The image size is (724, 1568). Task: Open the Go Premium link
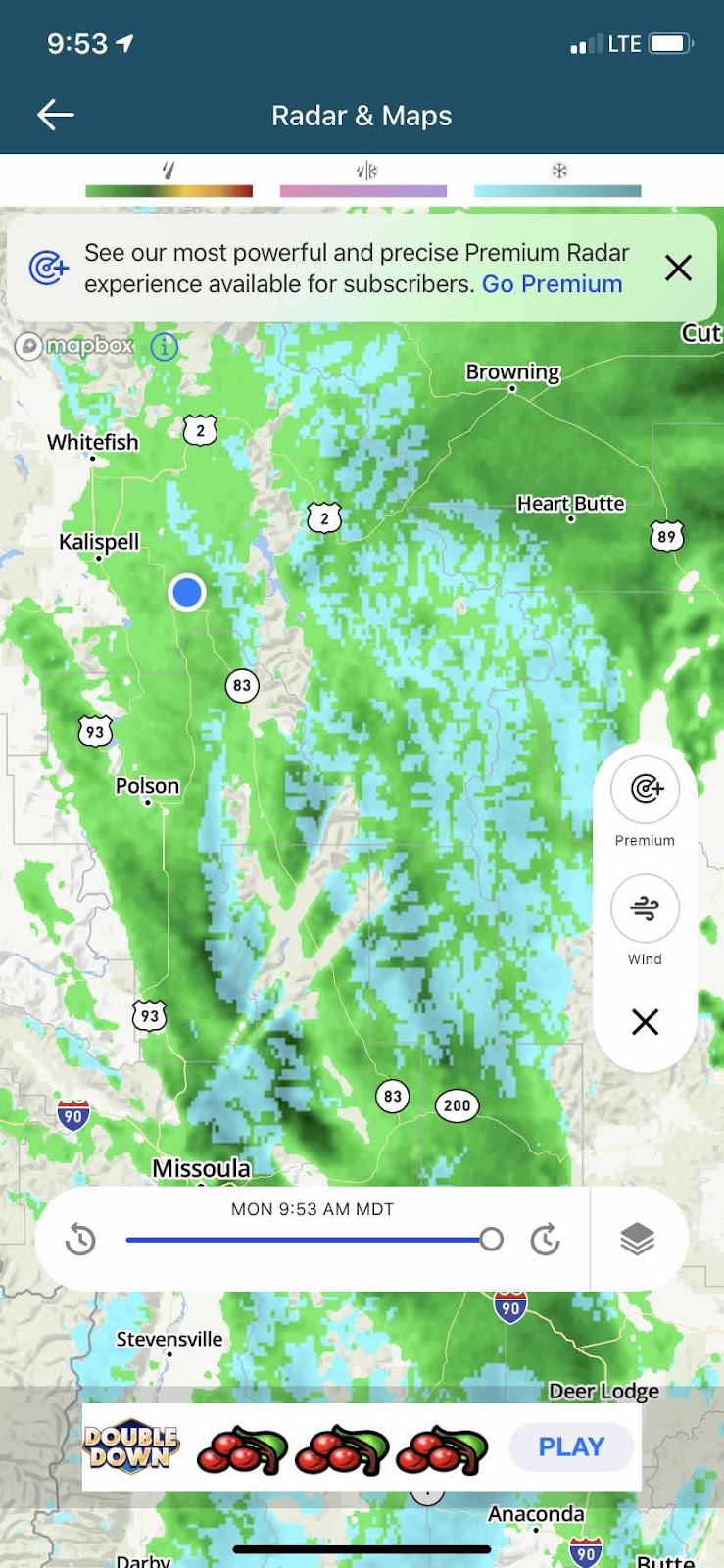coord(552,284)
